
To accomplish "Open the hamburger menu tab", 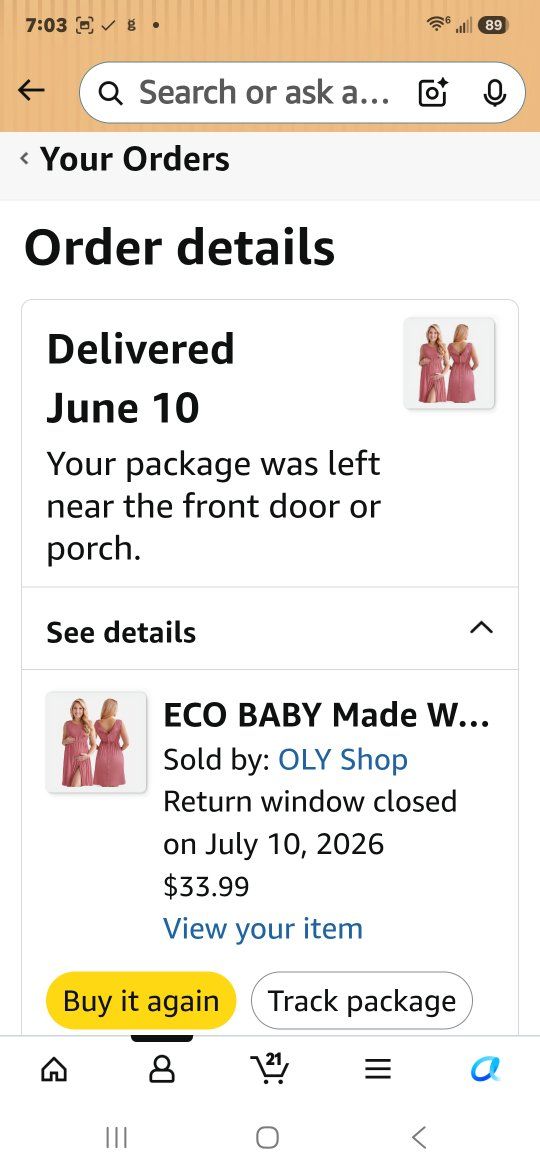I will click(x=378, y=1070).
